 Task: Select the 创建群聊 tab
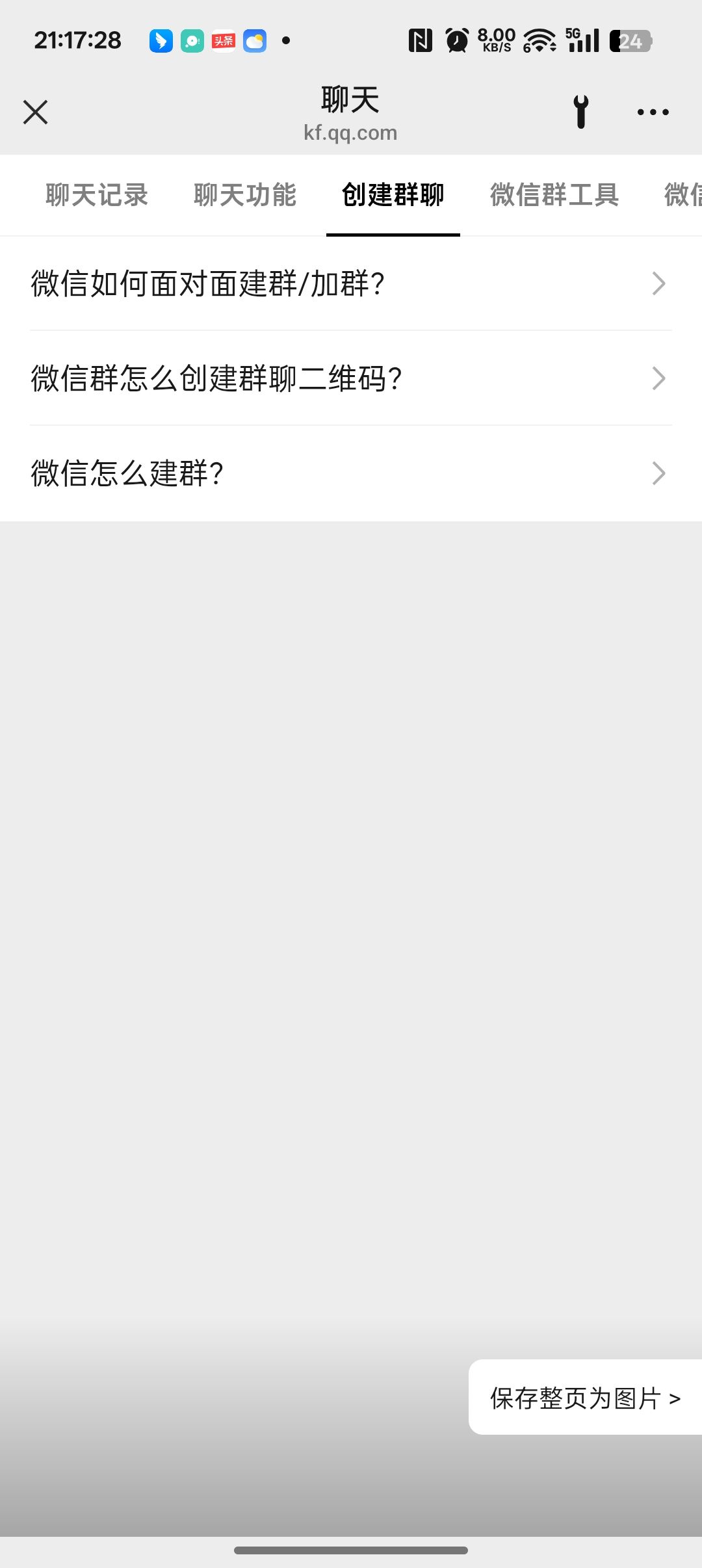pyautogui.click(x=393, y=195)
